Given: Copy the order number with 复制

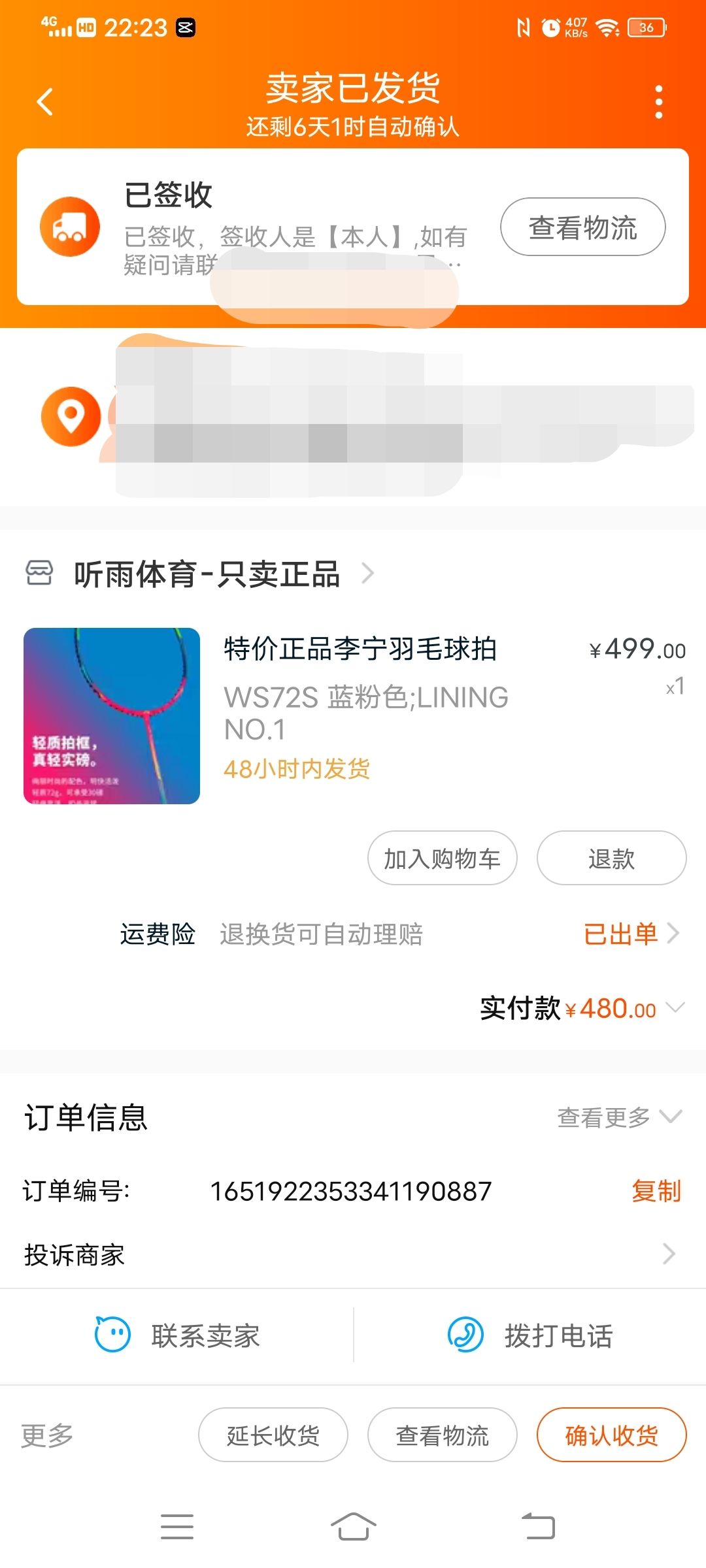Looking at the screenshot, I should (x=656, y=1190).
